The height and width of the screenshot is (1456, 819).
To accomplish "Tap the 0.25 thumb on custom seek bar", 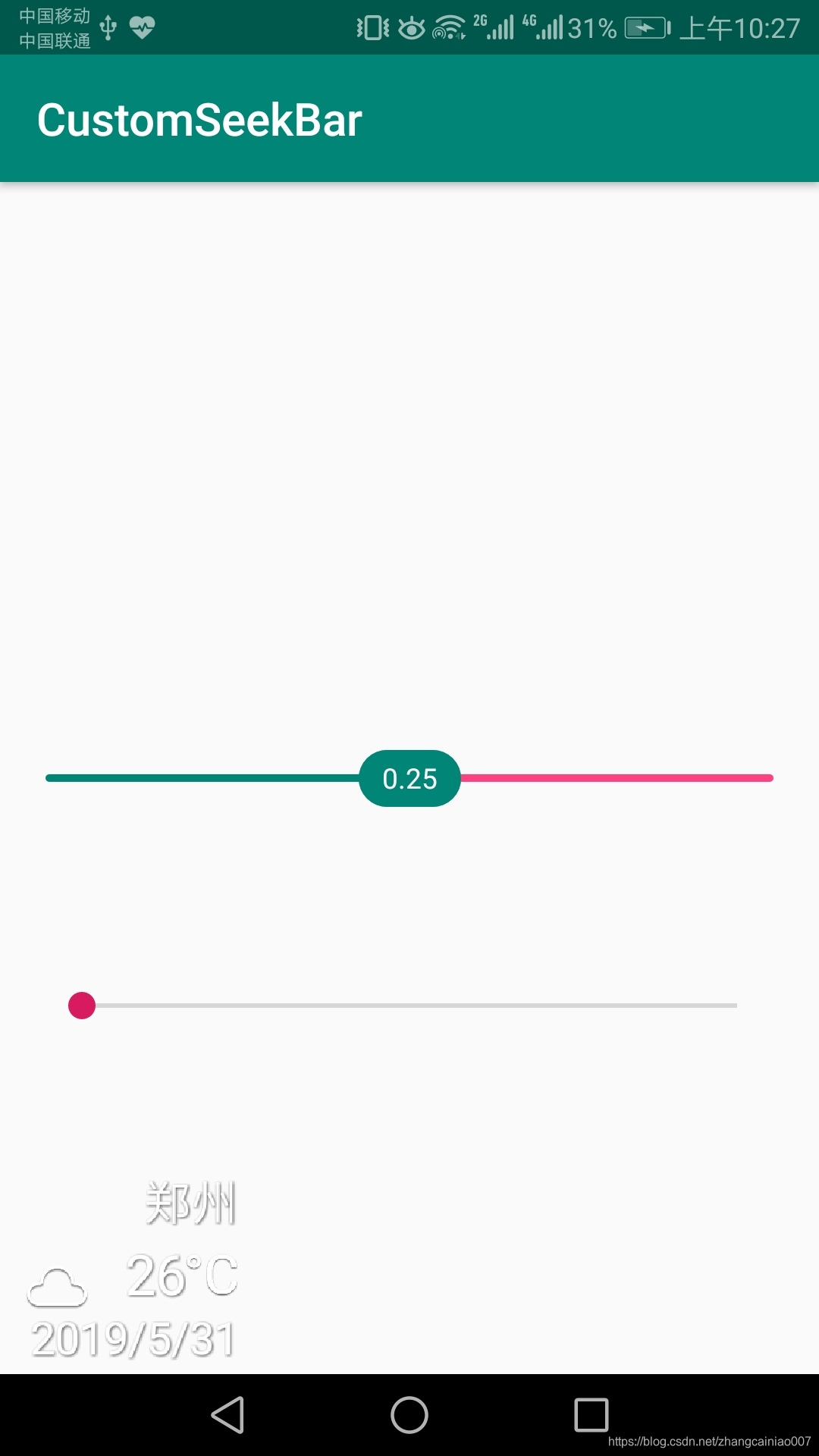I will (x=409, y=778).
